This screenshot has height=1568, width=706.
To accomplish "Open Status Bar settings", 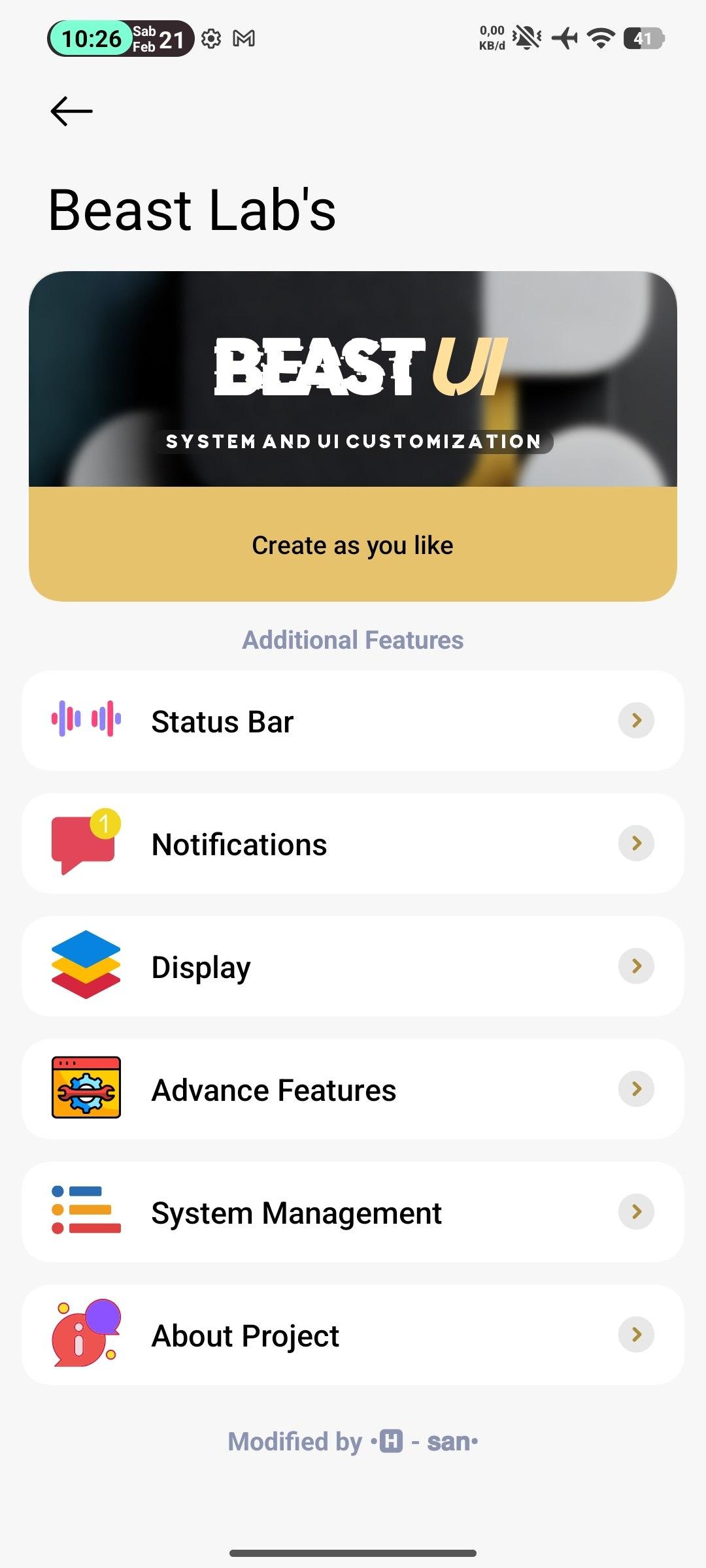I will pos(353,721).
